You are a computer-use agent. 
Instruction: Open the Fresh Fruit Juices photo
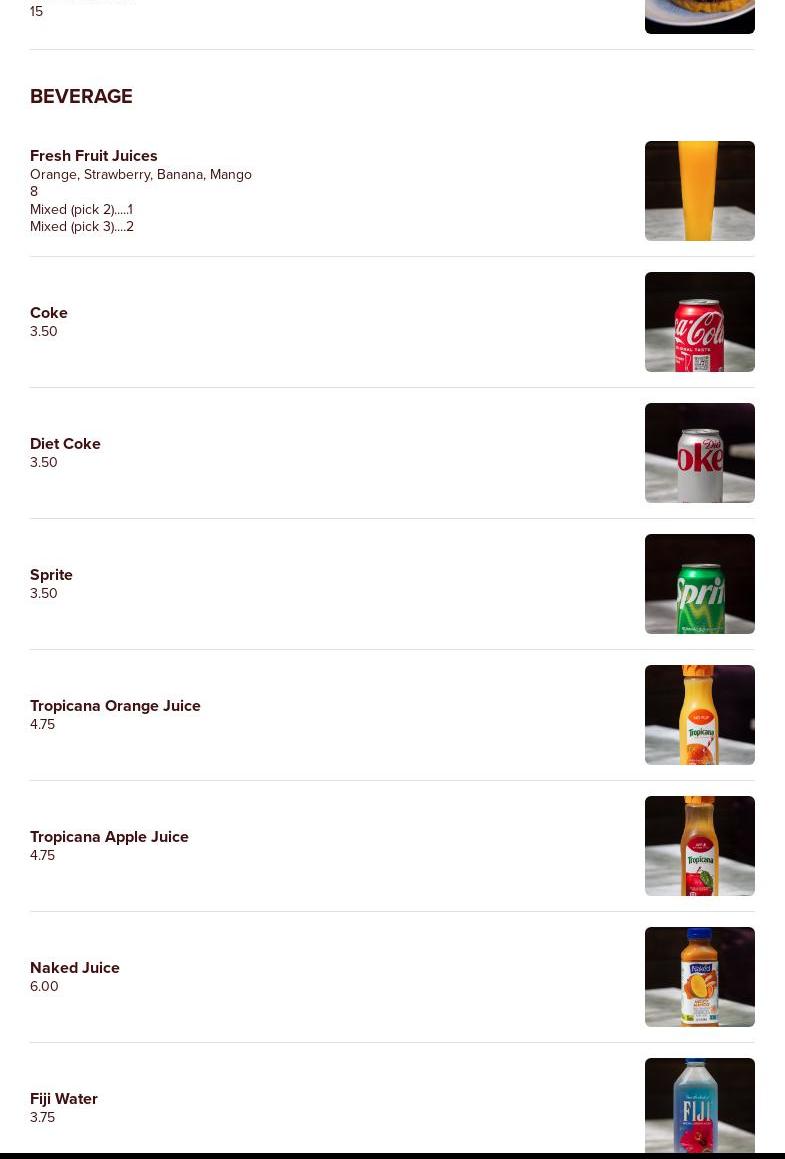699,191
